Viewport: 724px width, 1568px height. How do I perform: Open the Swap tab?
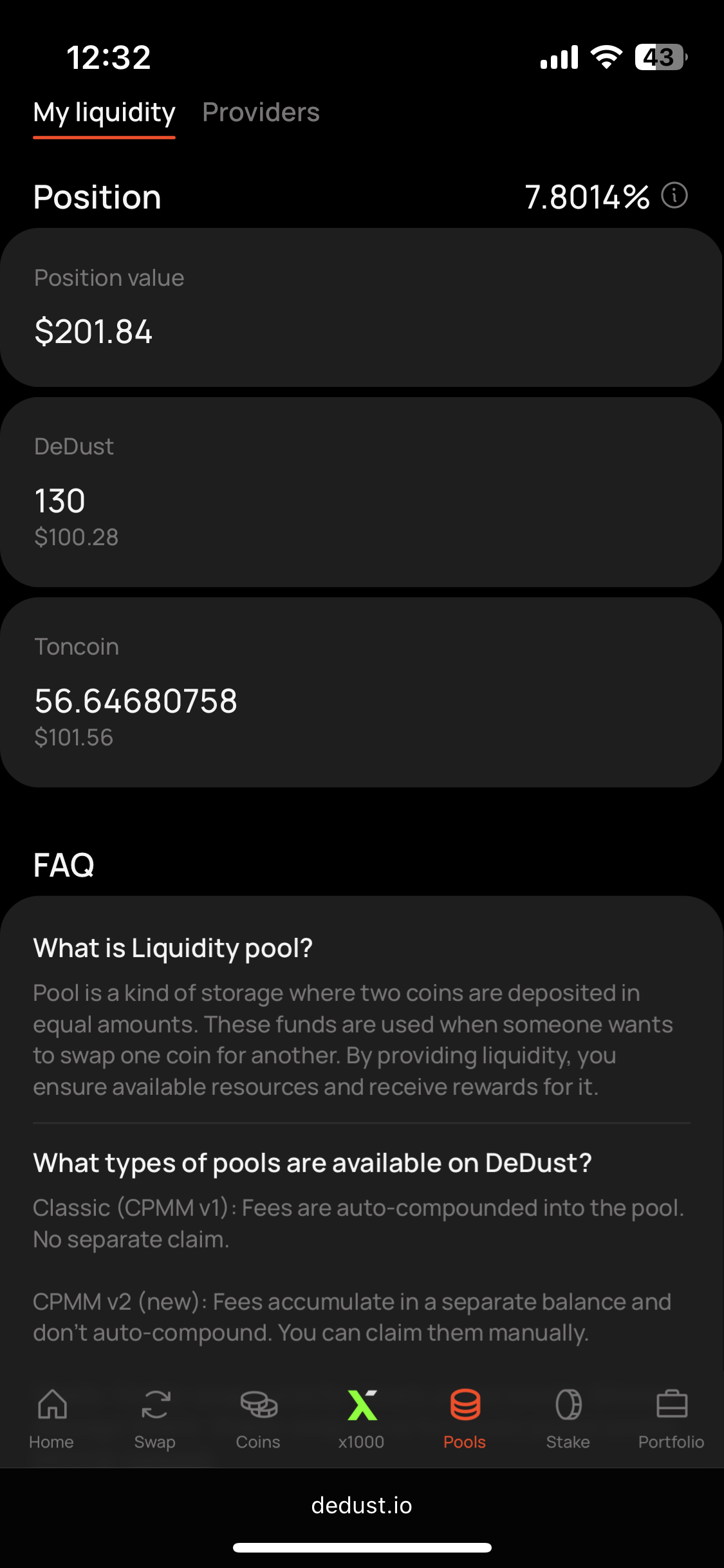tap(155, 1418)
